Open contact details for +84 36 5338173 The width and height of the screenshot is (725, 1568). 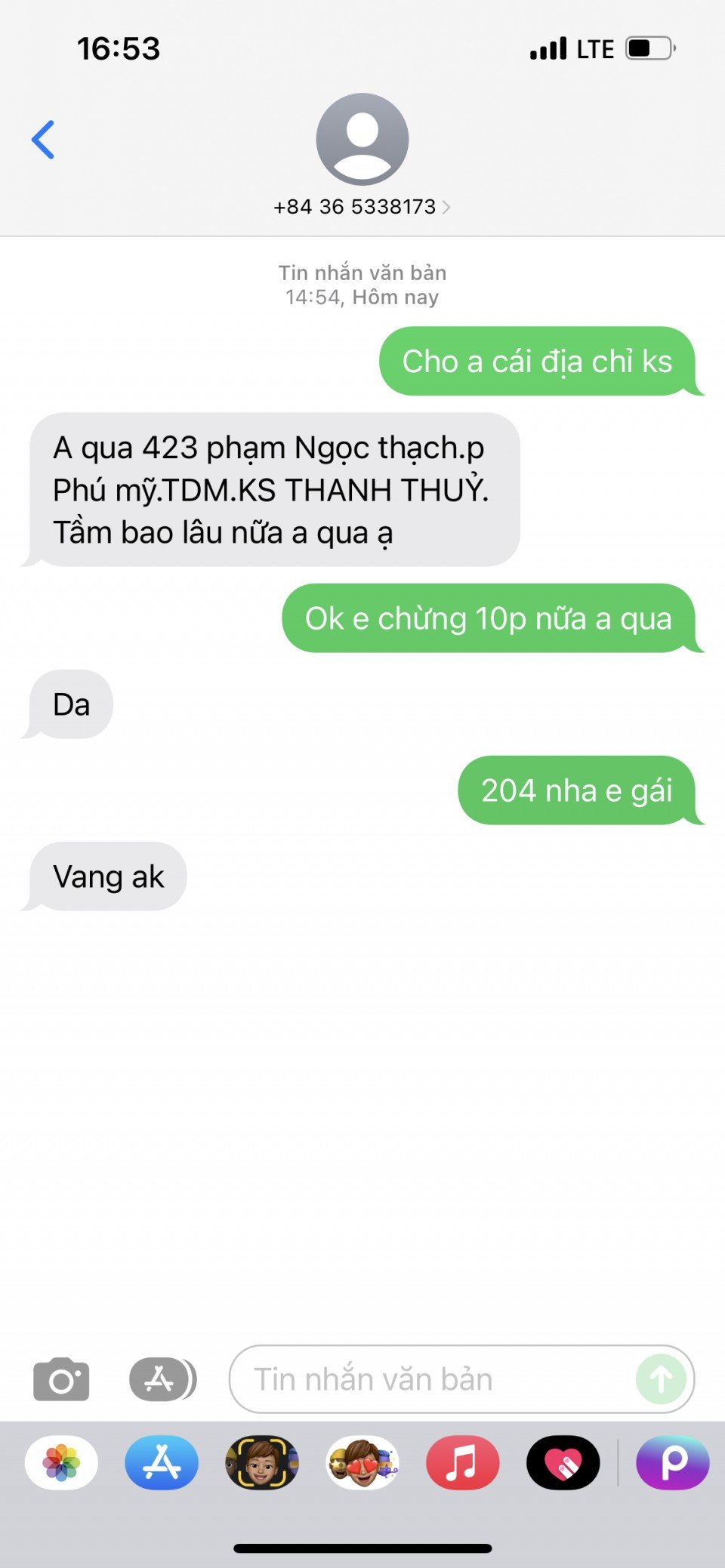coord(362,206)
